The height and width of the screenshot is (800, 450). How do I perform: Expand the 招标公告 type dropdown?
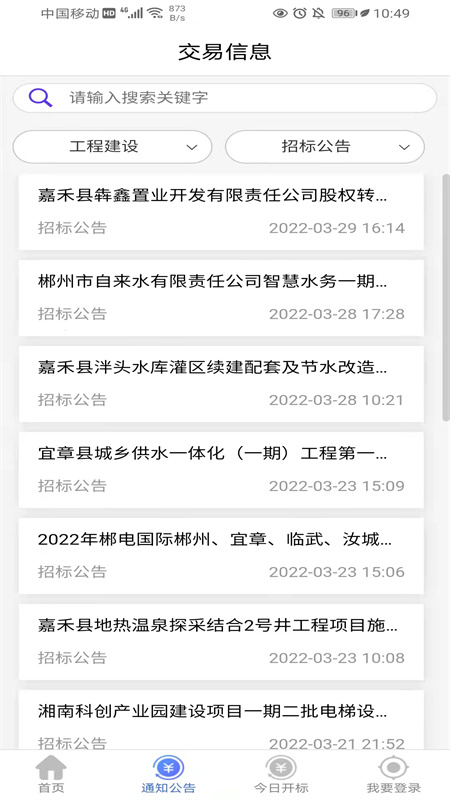tap(325, 147)
